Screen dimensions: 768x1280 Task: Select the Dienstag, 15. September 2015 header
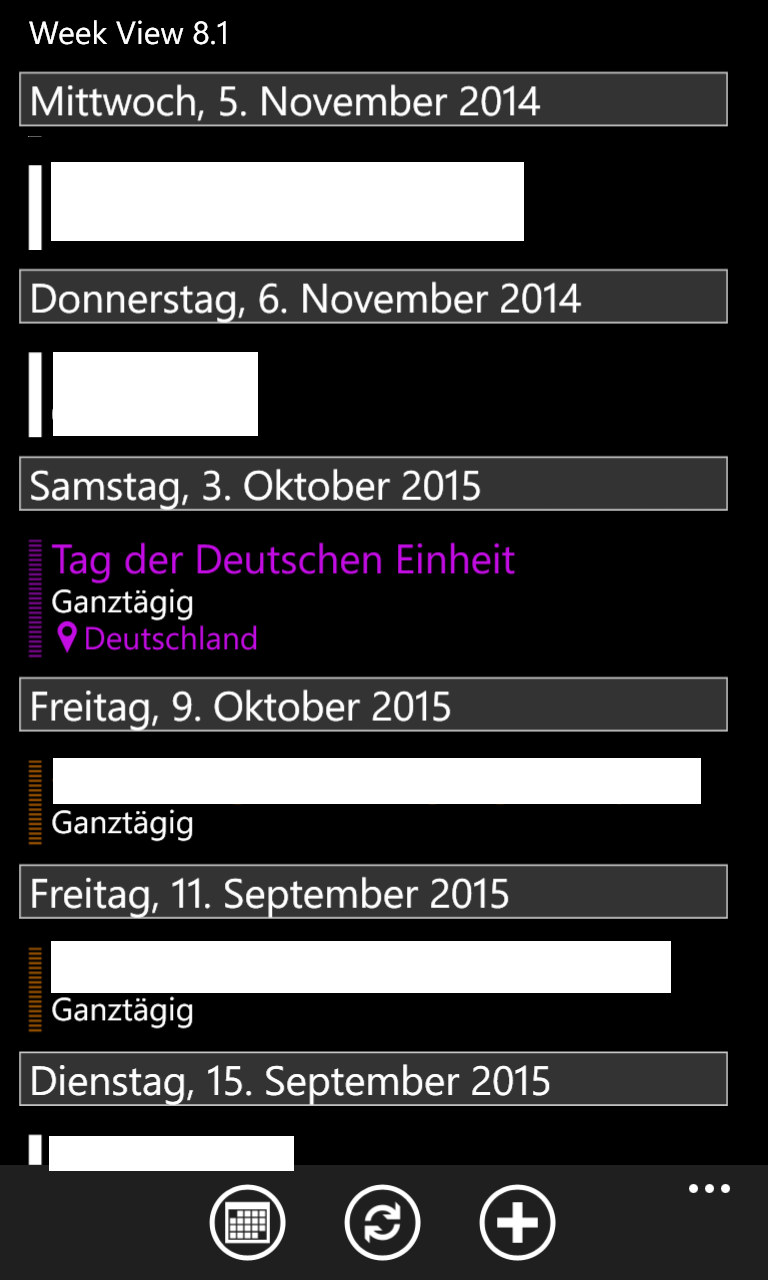373,1079
